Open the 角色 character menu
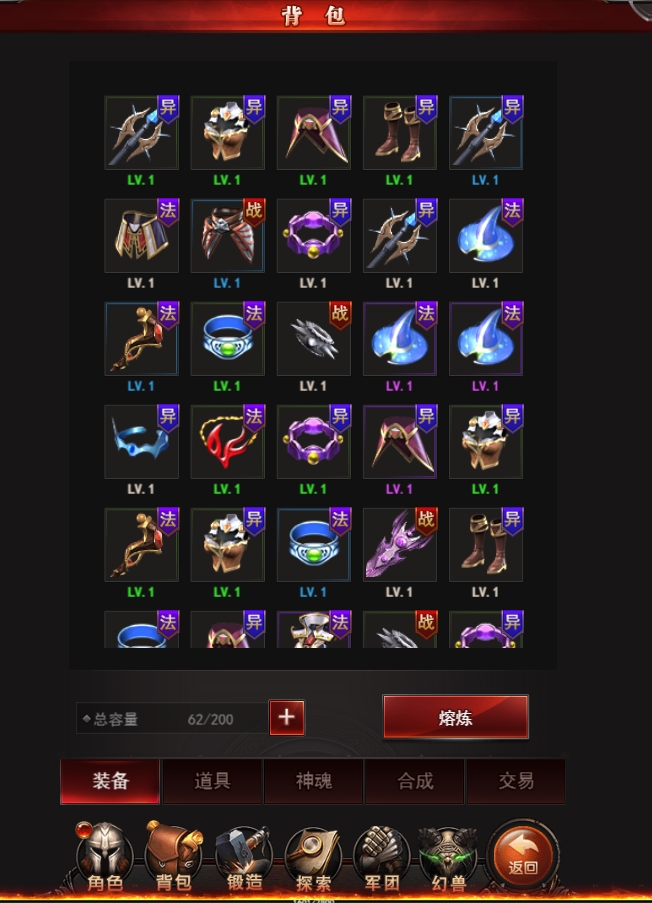 [x=105, y=856]
